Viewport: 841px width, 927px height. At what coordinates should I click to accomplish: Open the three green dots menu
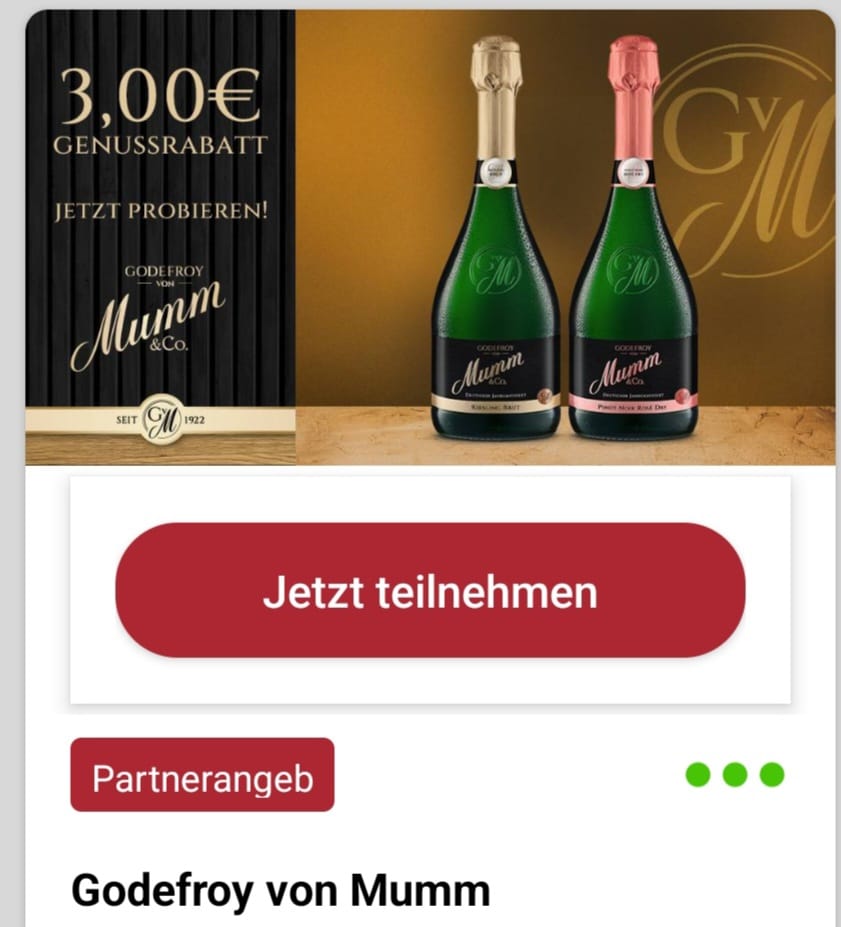tap(734, 774)
